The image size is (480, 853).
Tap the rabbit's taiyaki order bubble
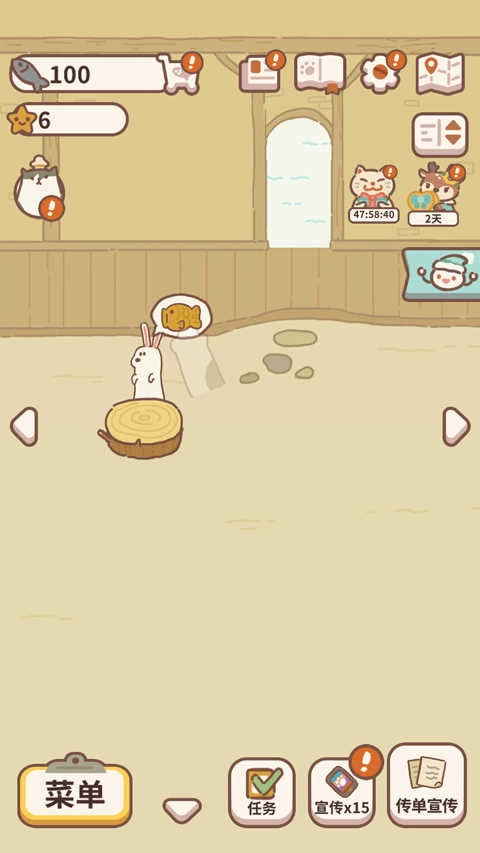pos(181,316)
